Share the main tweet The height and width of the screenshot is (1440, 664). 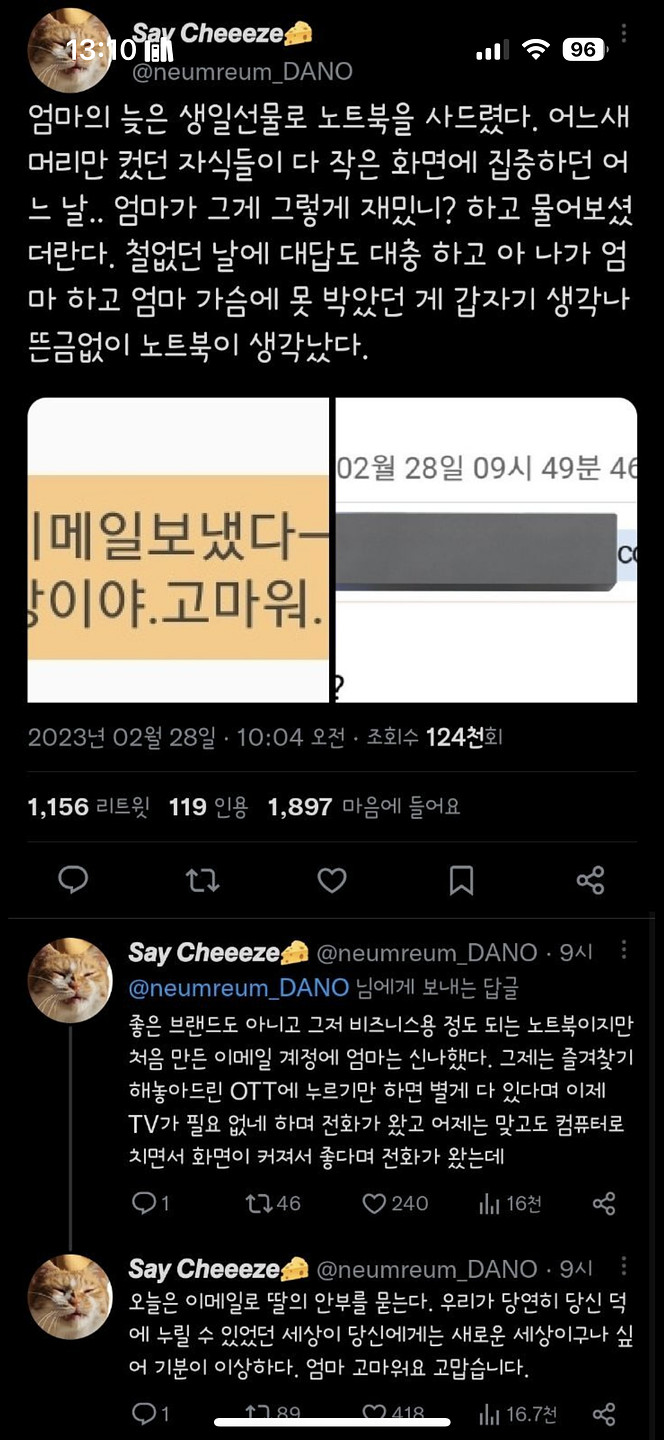click(590, 880)
